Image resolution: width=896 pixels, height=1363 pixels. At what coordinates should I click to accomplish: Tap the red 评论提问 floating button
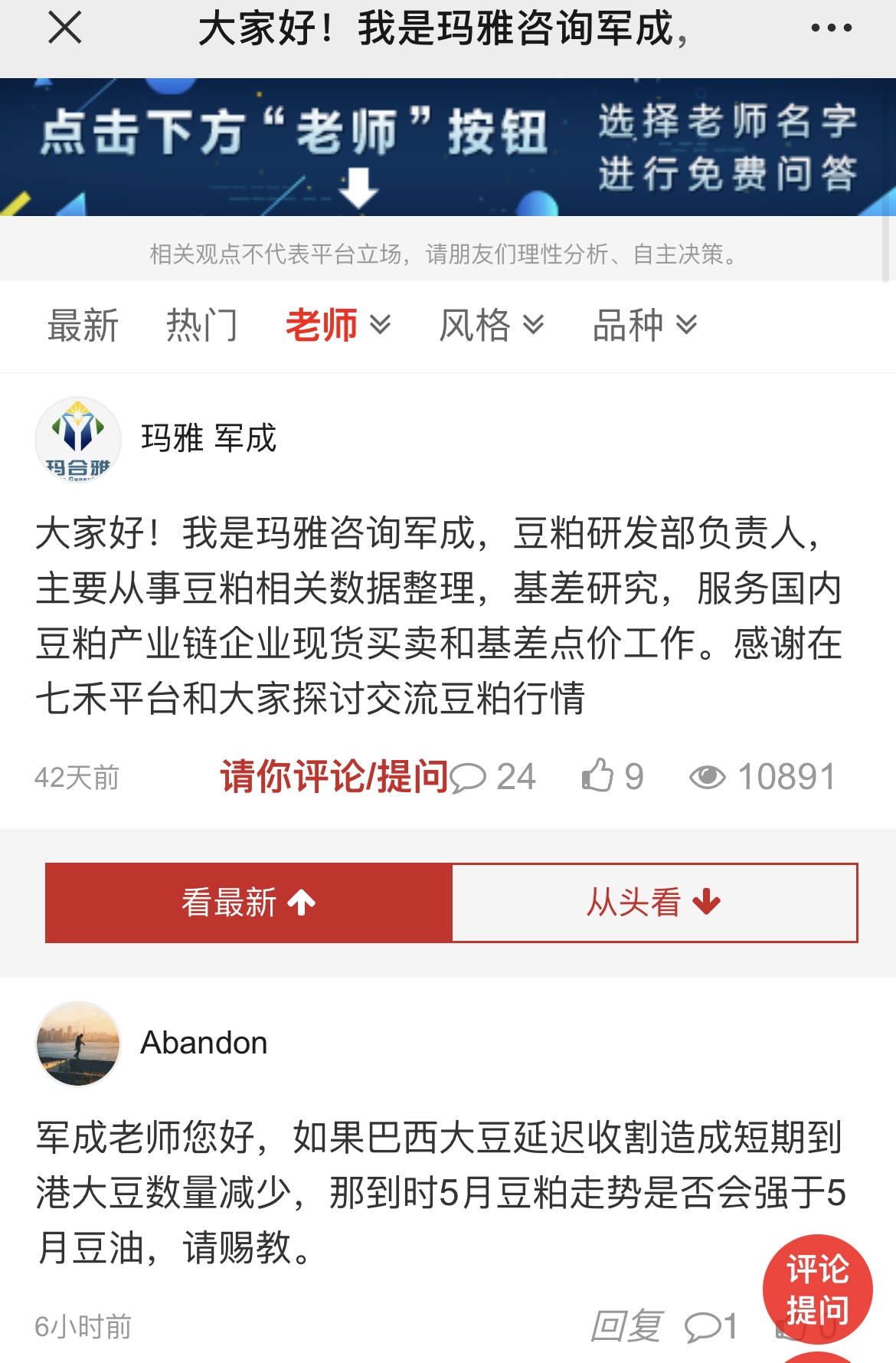pos(817,1289)
